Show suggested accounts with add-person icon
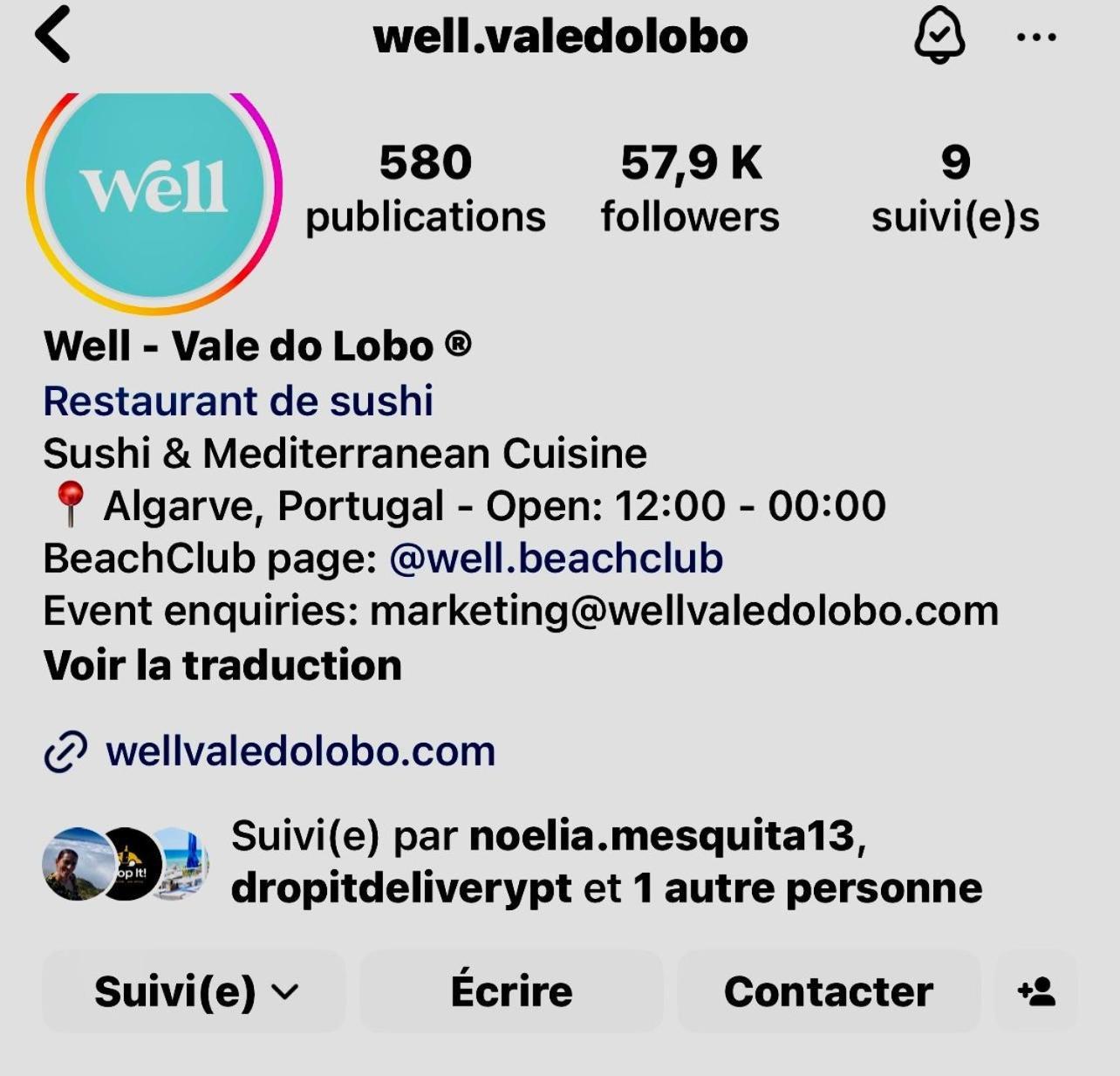Screen dimensions: 1120x1076 coord(1036,991)
